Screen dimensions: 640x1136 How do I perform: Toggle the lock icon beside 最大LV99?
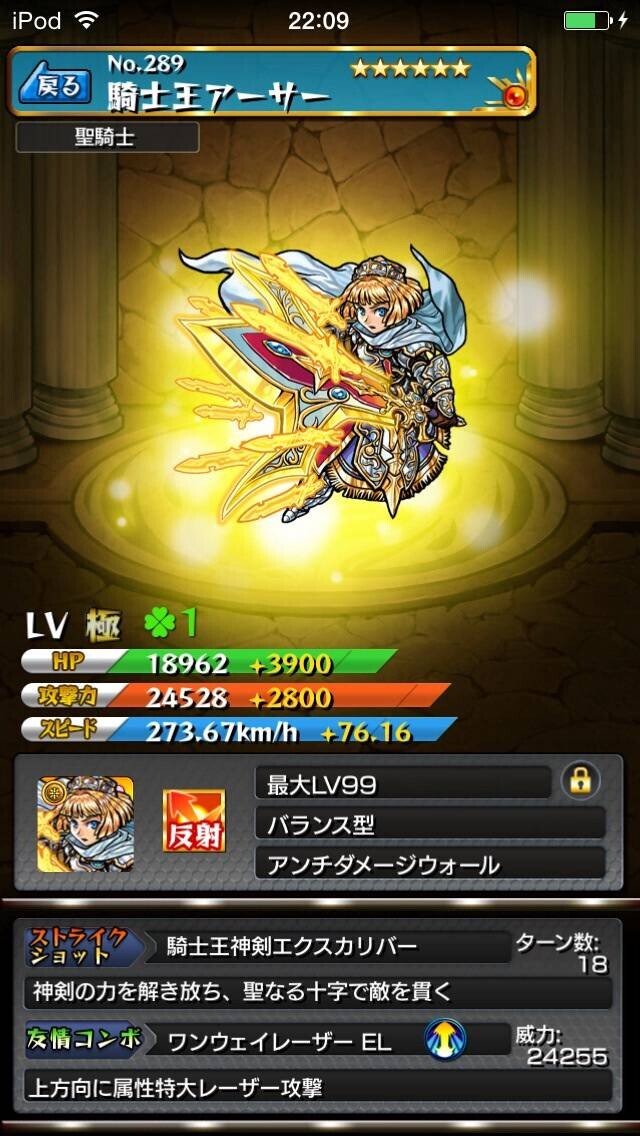click(581, 782)
